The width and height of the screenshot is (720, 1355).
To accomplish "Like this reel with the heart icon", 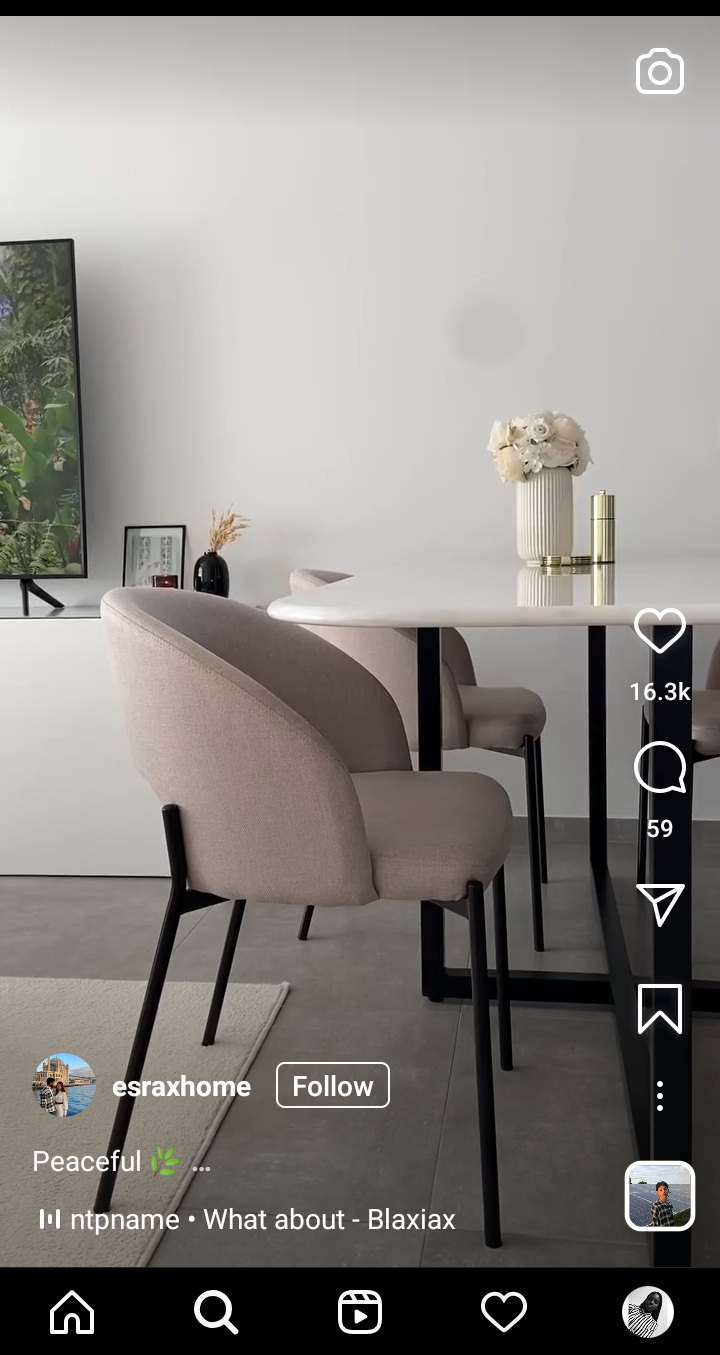I will click(659, 632).
